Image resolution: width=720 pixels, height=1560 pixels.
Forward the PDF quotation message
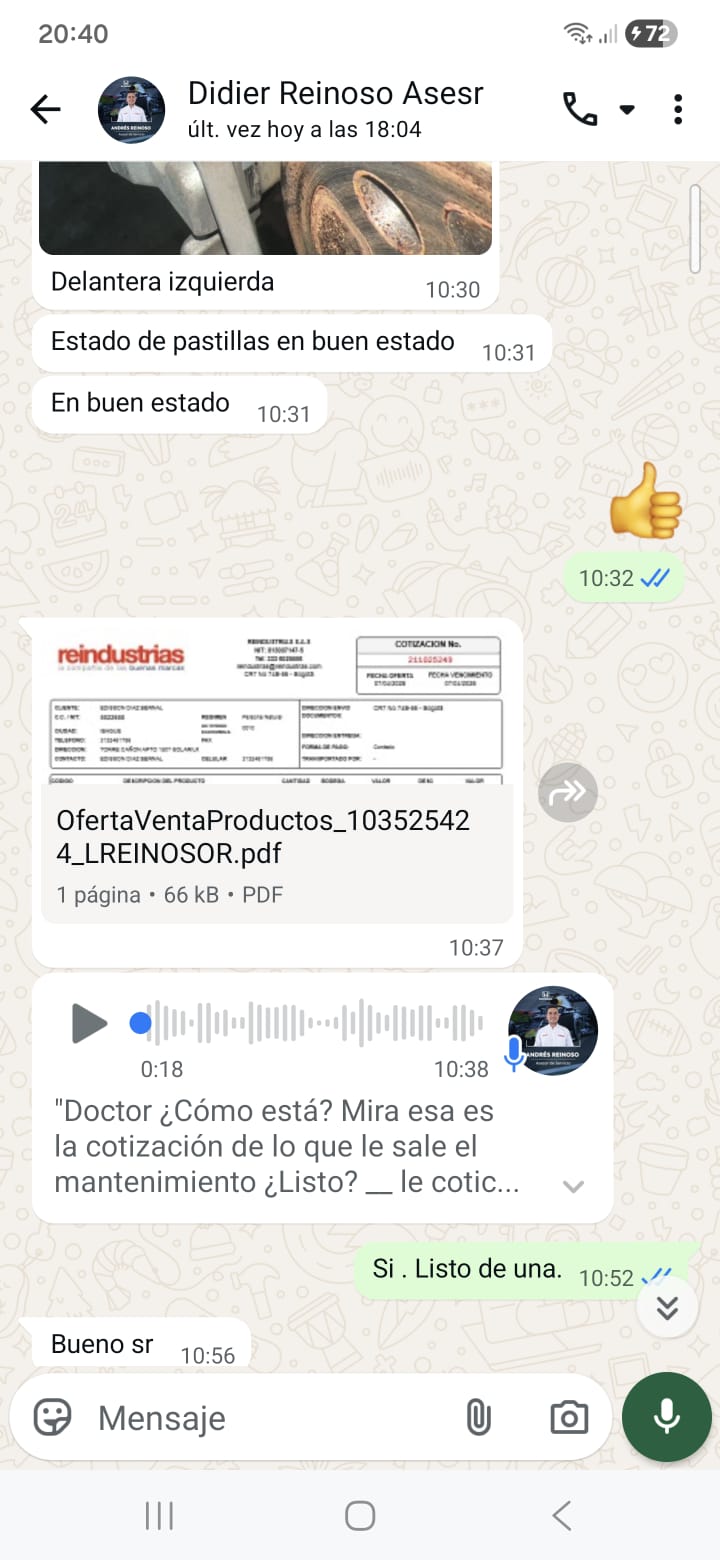click(567, 793)
